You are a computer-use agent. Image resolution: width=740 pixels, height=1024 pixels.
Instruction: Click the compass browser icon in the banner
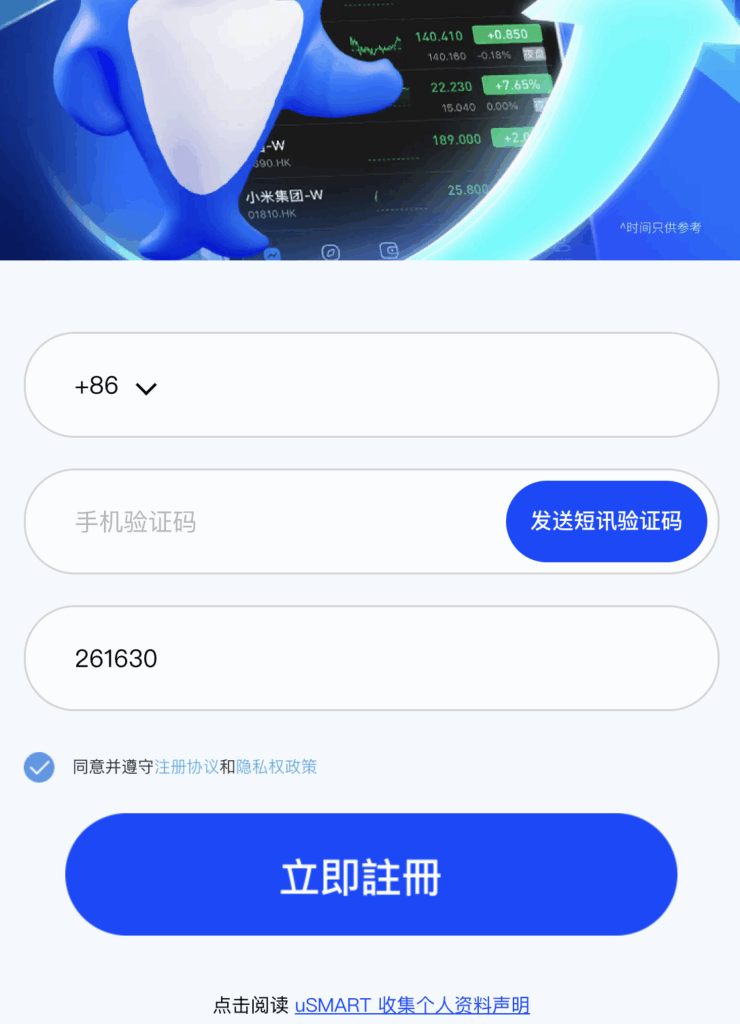[330, 252]
